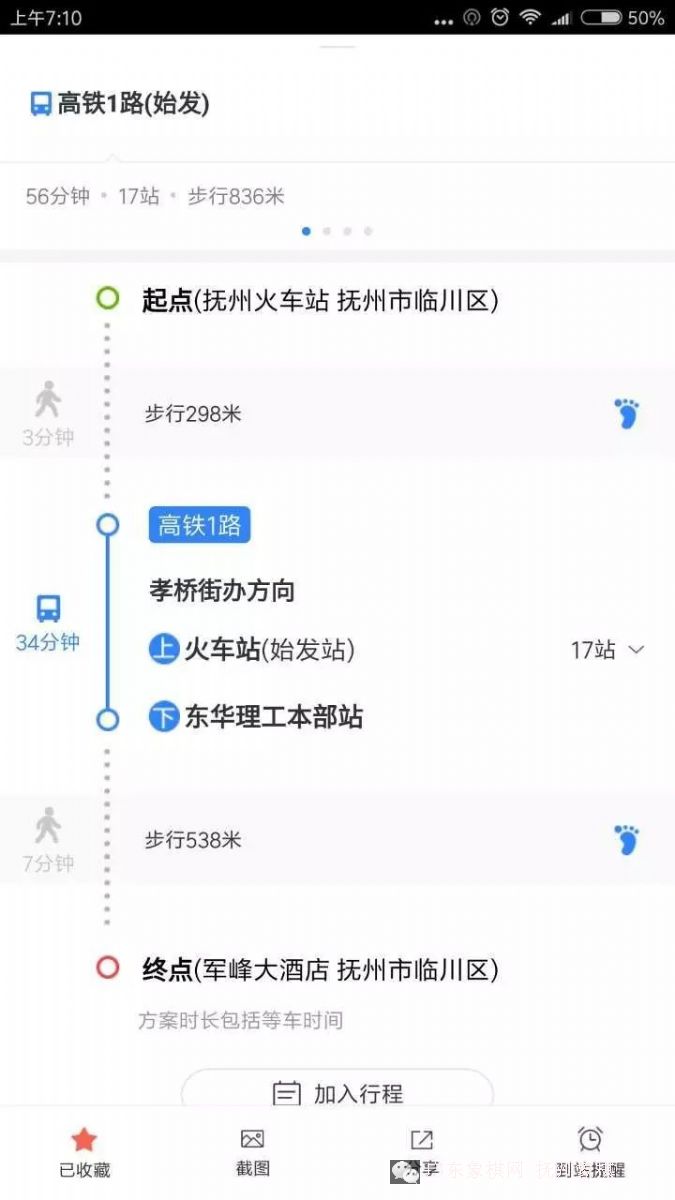The width and height of the screenshot is (675, 1200).
Task: Expand the 17站 stops list
Action: pos(608,650)
